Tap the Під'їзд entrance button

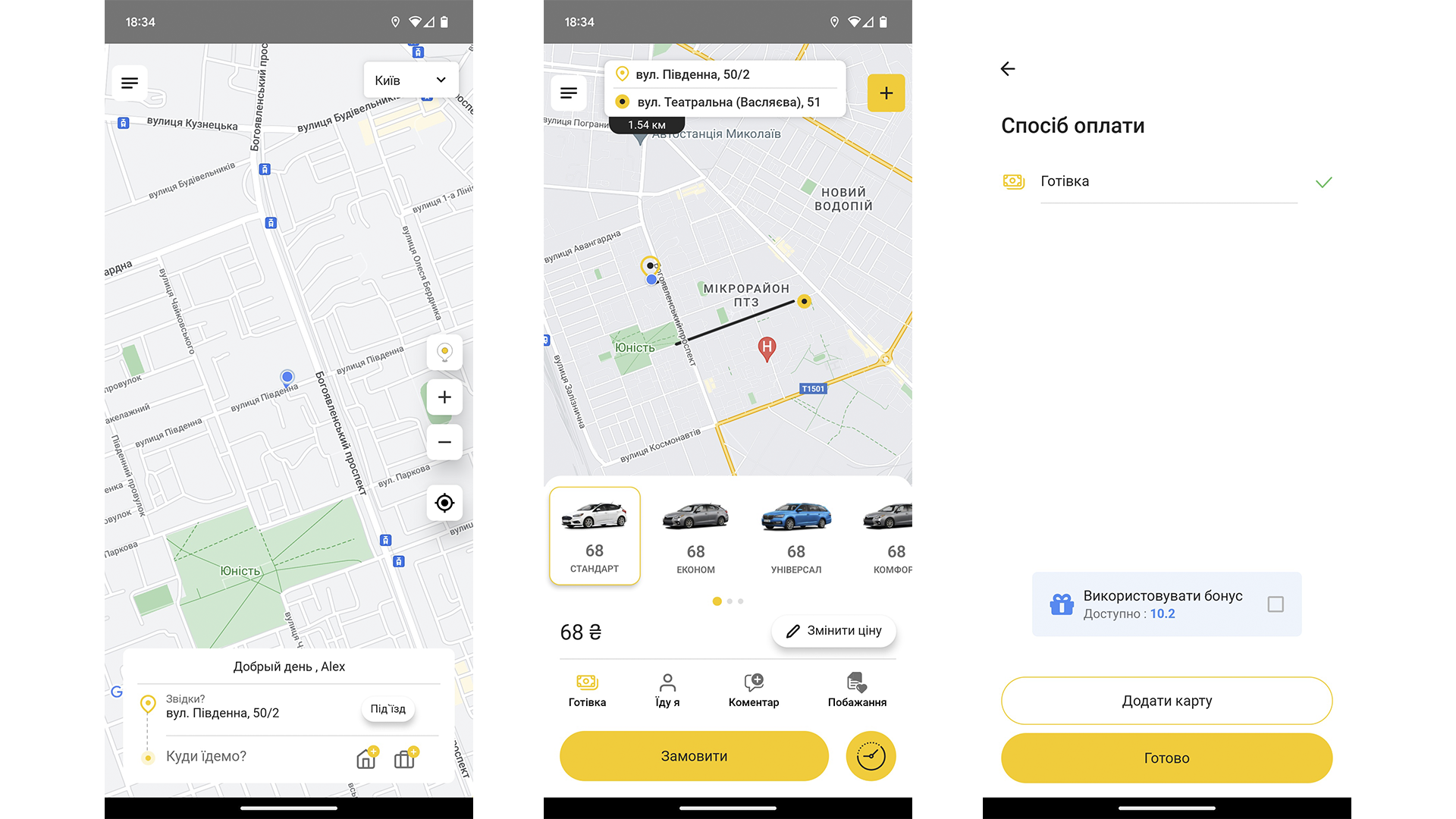388,709
